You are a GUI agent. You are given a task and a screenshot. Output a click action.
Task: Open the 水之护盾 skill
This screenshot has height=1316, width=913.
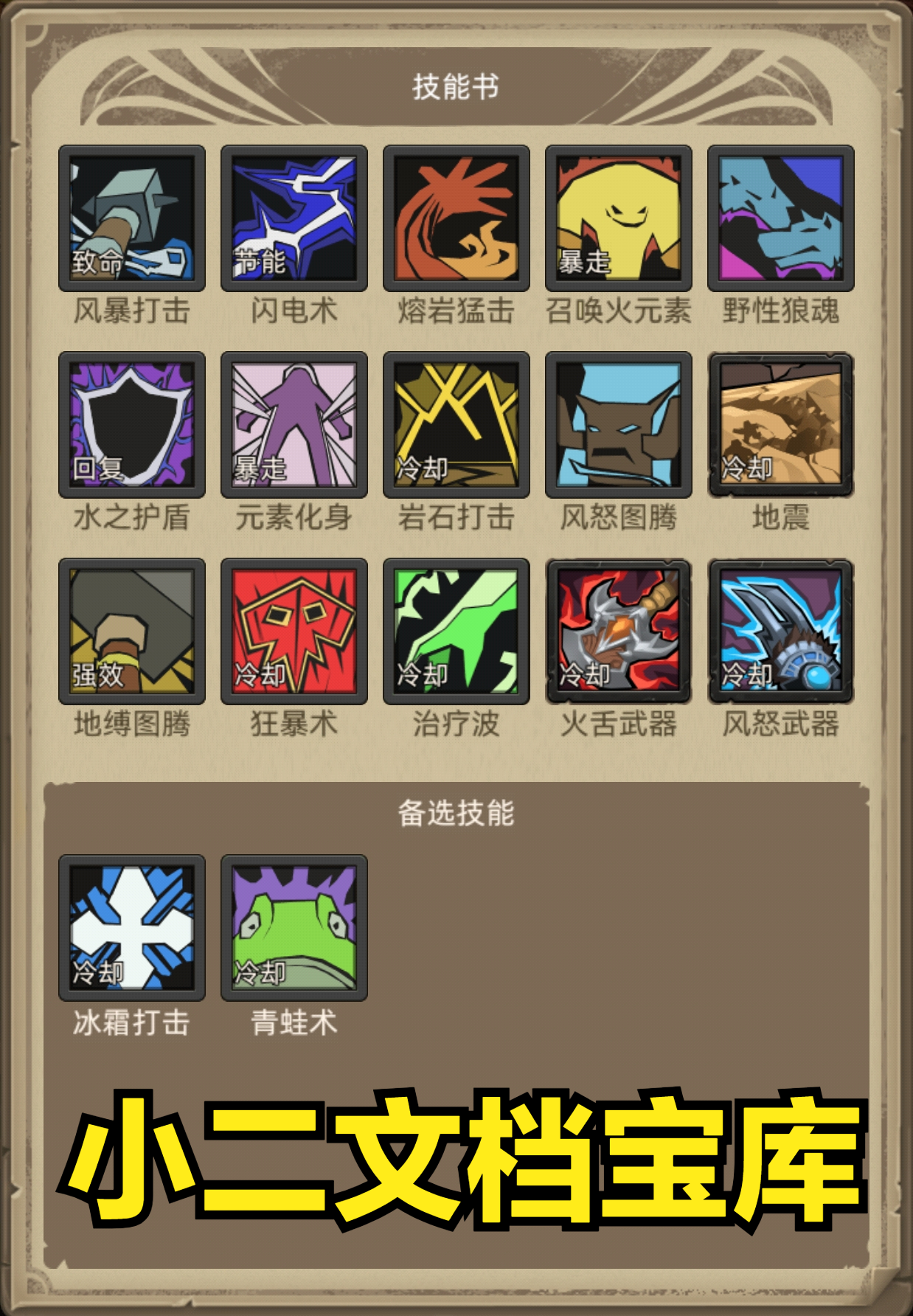pyautogui.click(x=132, y=425)
